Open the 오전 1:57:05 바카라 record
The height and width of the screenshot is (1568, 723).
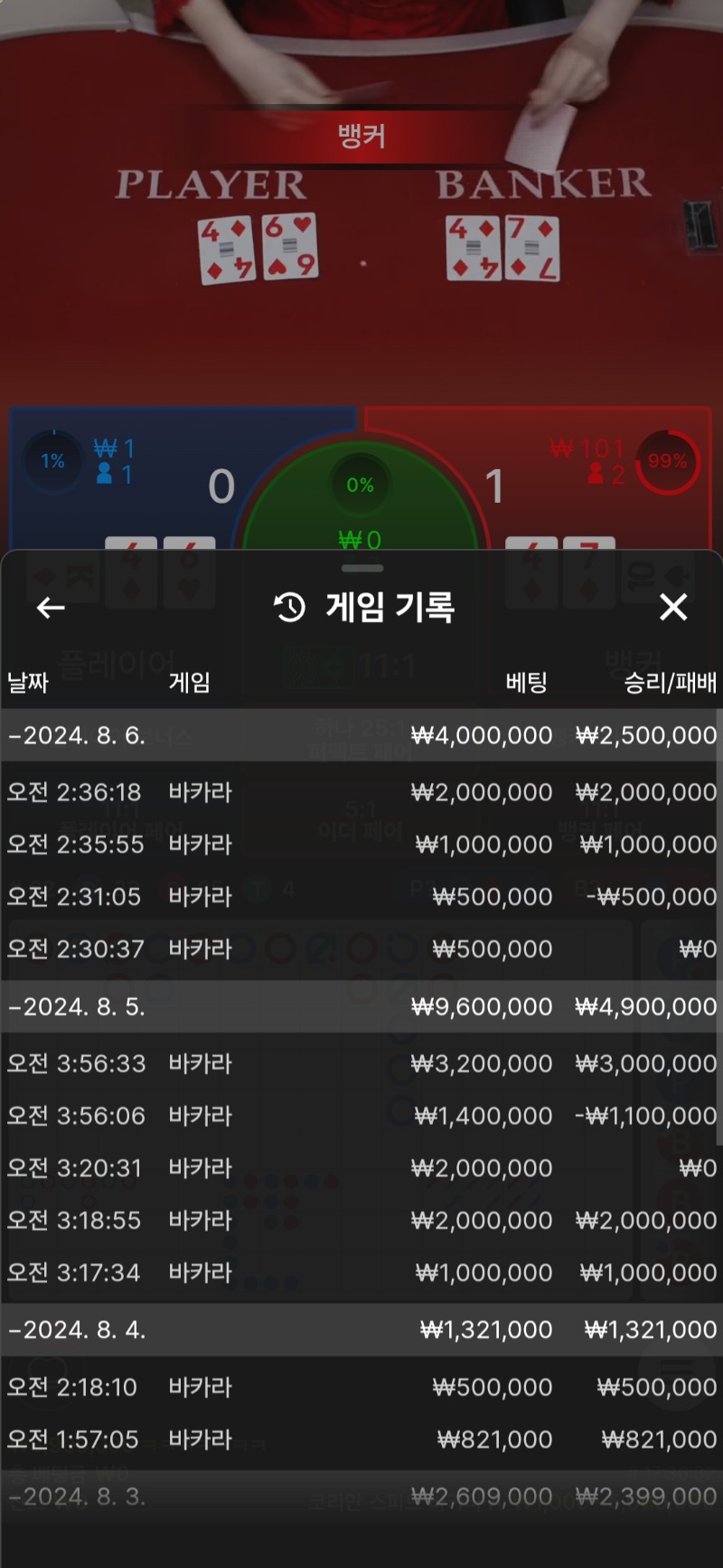[x=360, y=1440]
